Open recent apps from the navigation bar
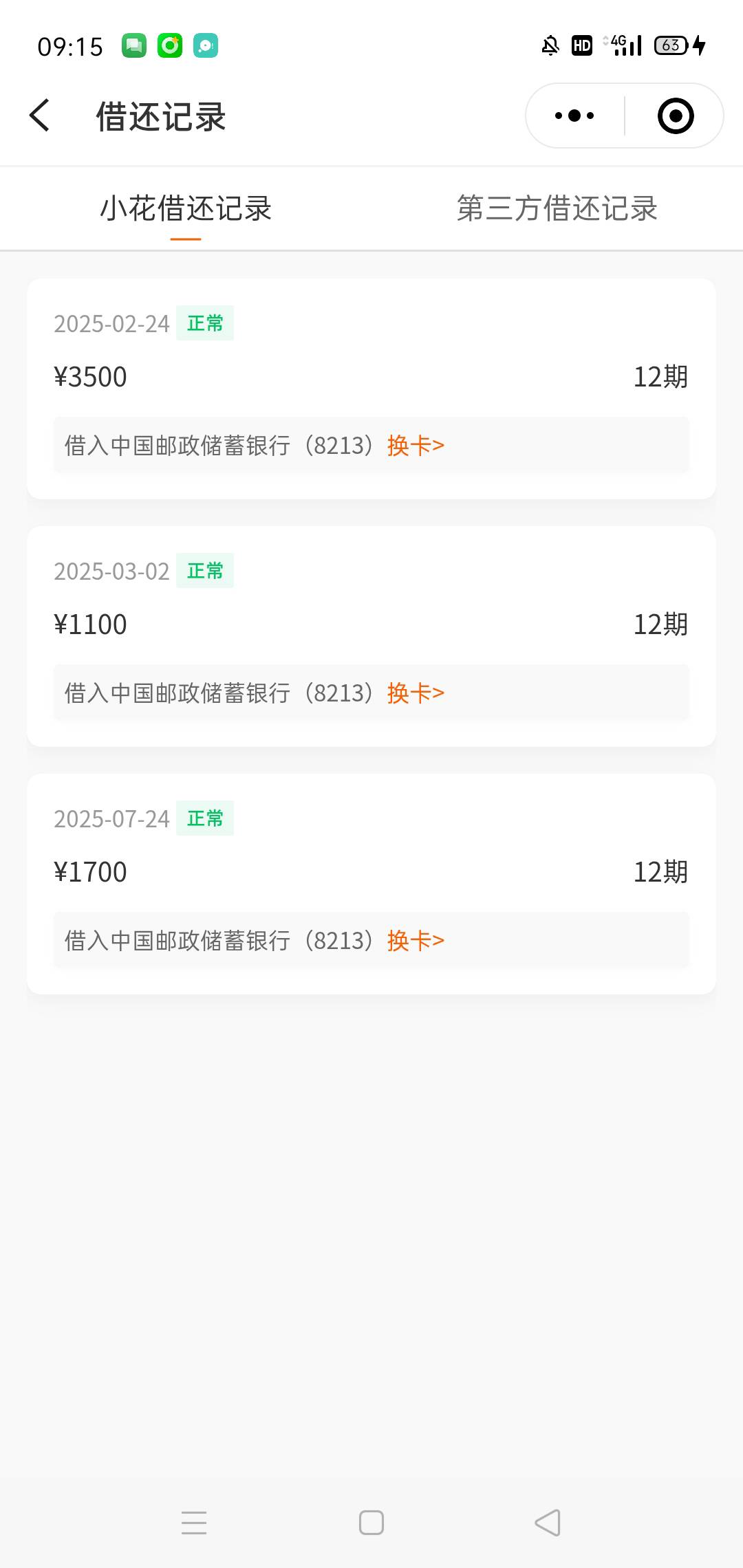The width and height of the screenshot is (743, 1568). (194, 1523)
